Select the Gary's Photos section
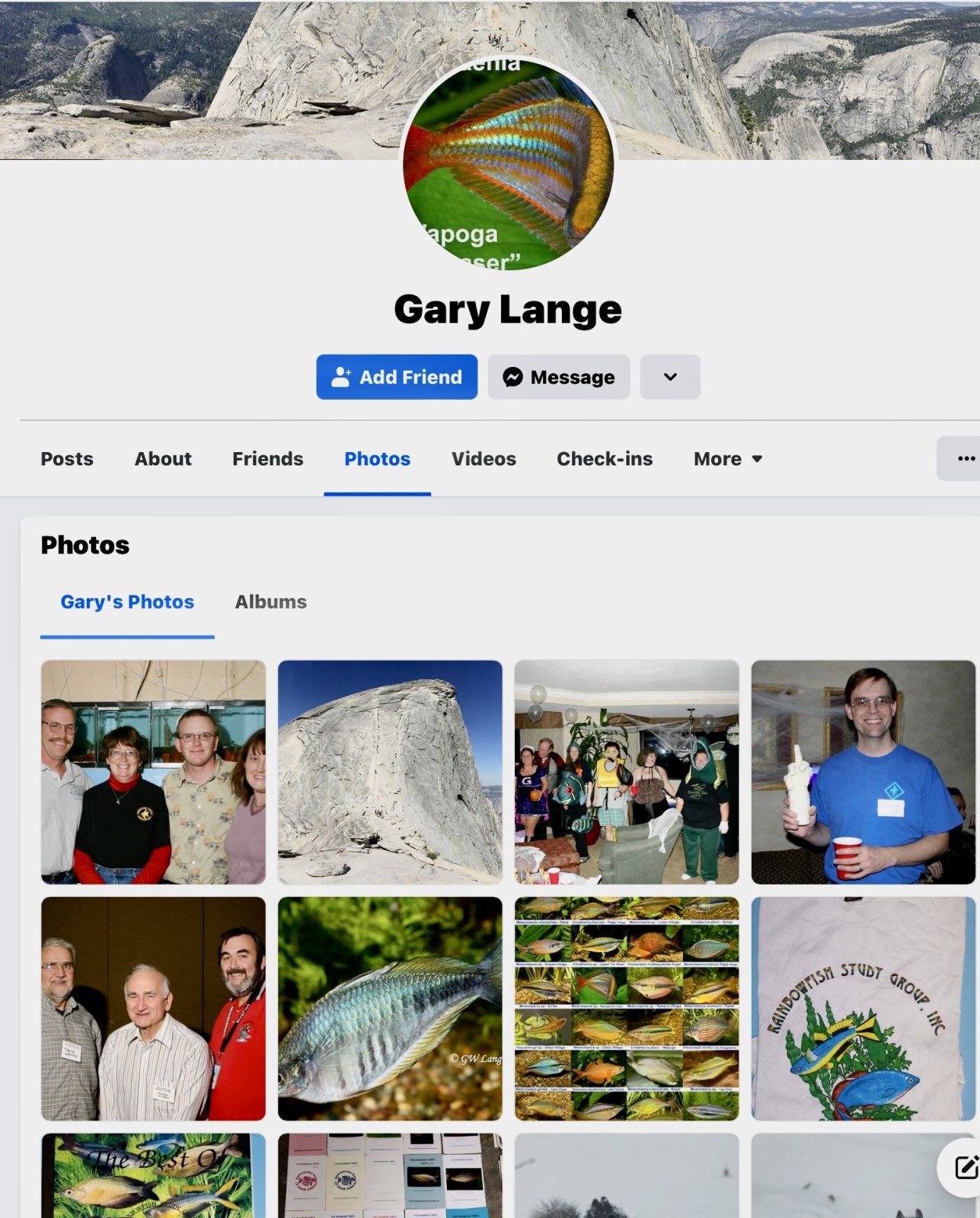980x1218 pixels. 127,602
